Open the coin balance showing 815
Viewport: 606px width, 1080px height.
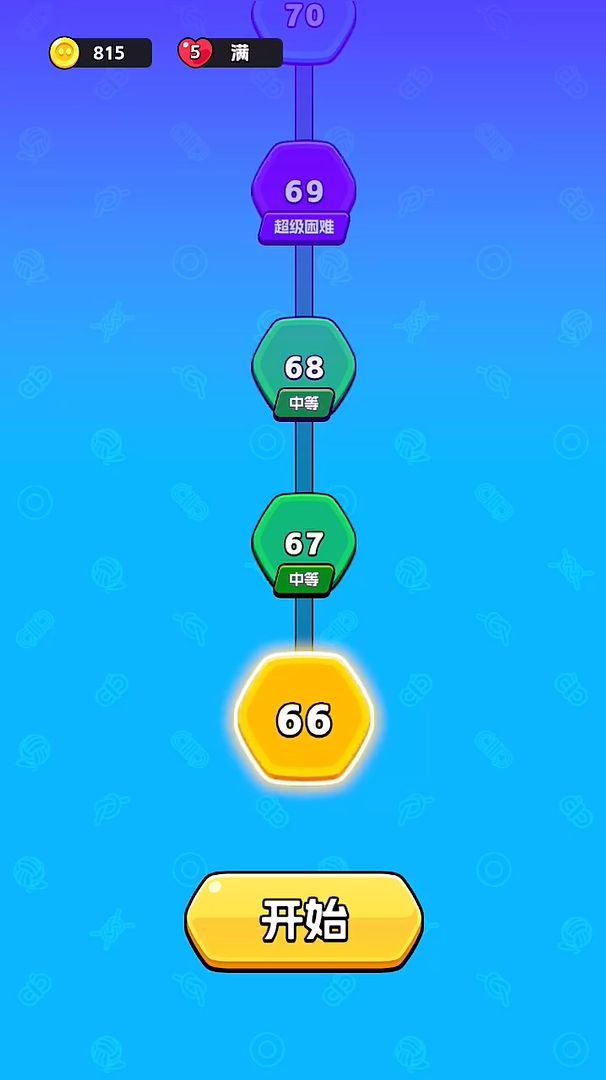tap(100, 53)
